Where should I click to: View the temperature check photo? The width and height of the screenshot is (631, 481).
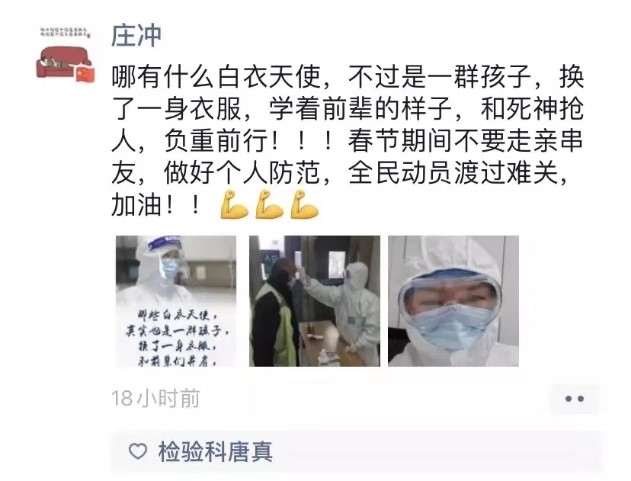[x=314, y=300]
